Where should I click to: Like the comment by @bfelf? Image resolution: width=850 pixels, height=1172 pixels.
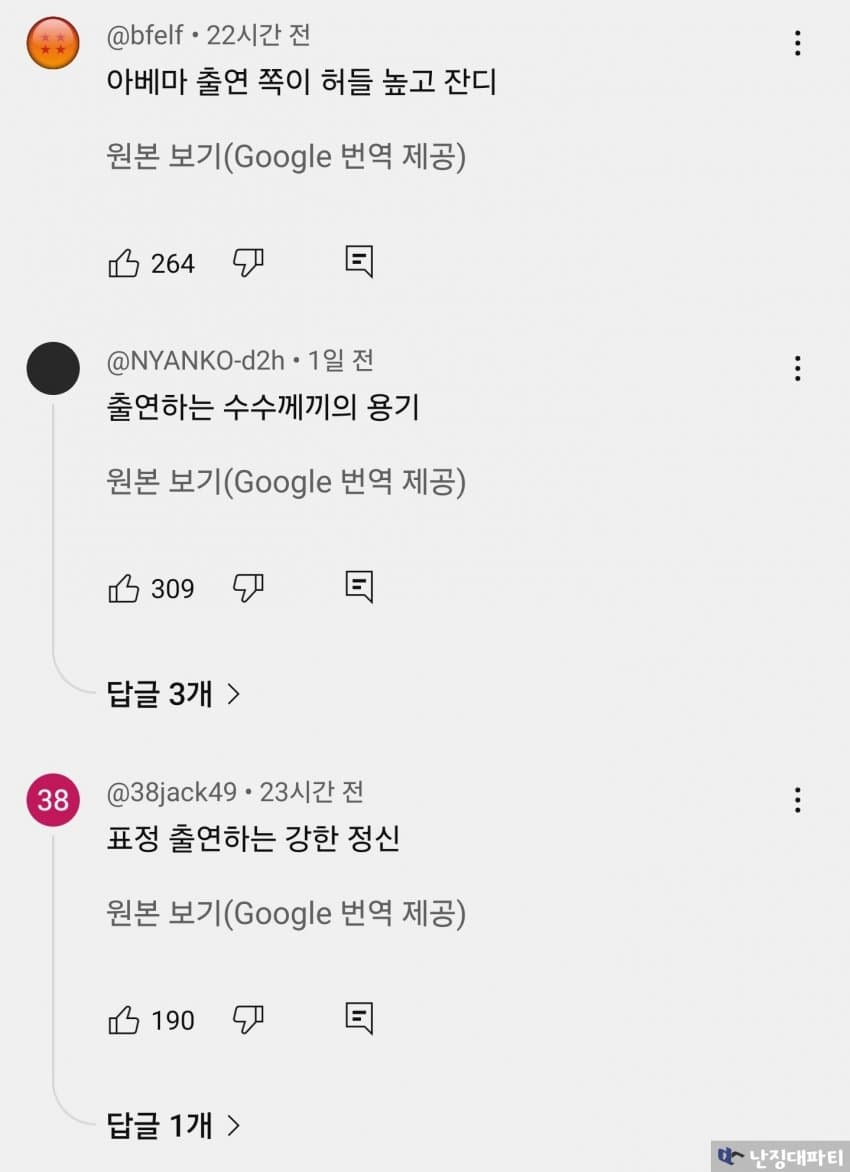(x=124, y=263)
